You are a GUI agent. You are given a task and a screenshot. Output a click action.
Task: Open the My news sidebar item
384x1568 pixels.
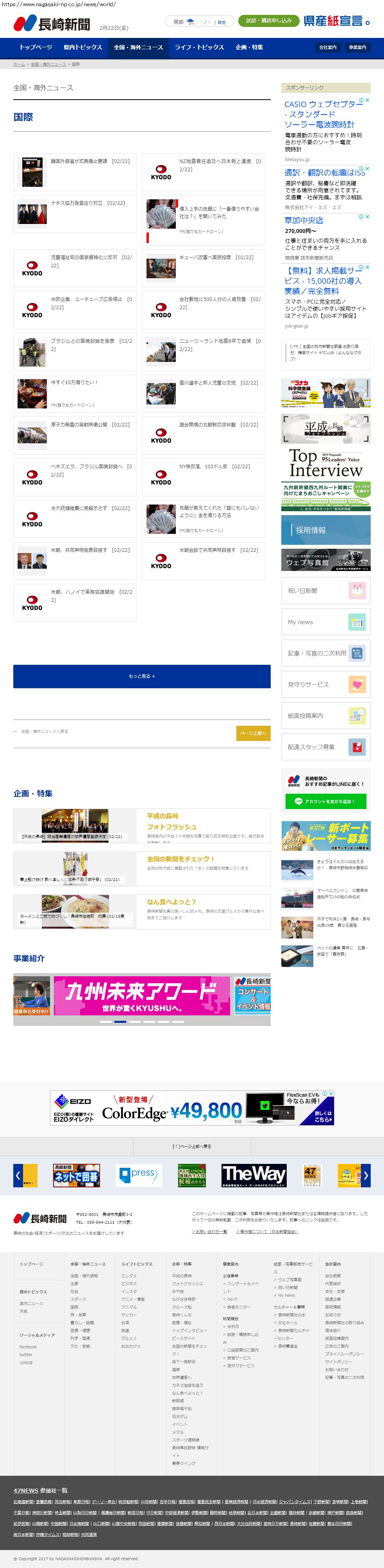(325, 622)
